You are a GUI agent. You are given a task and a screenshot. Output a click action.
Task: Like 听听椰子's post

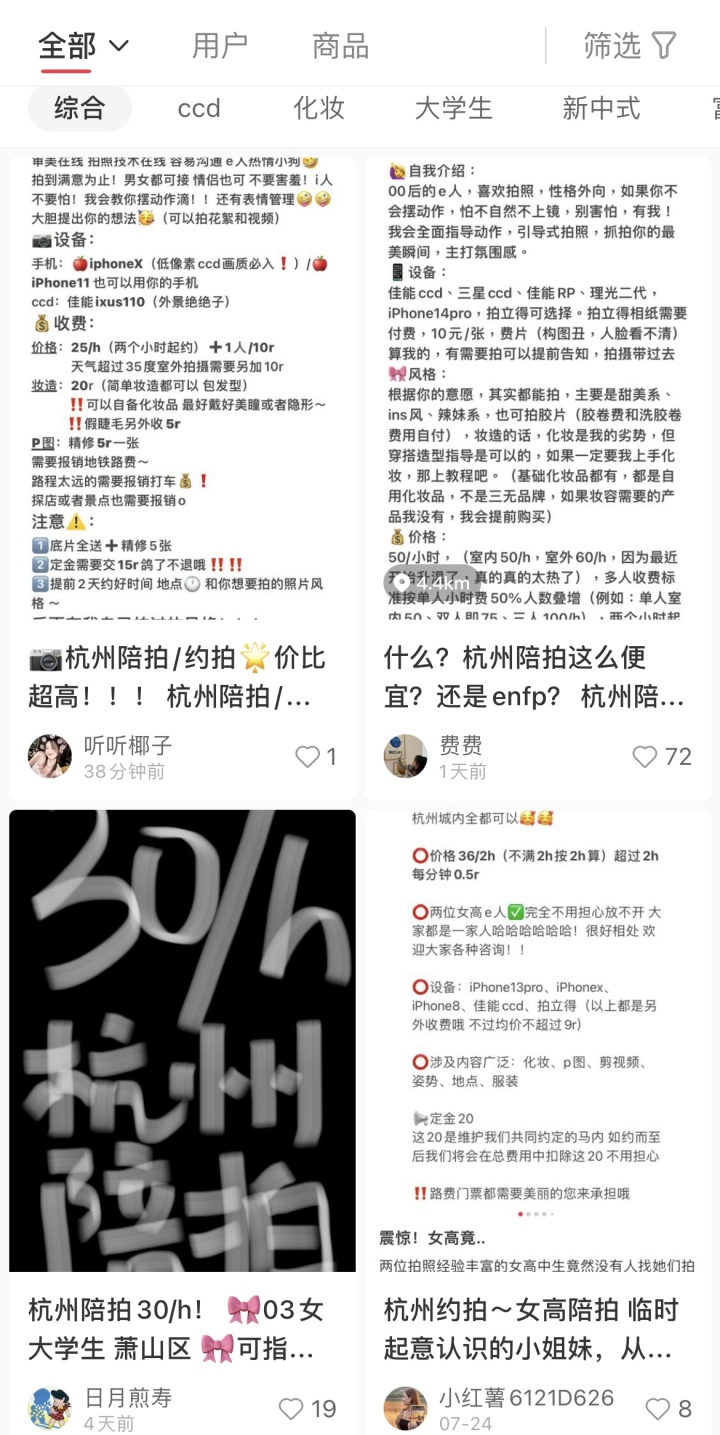tap(308, 757)
